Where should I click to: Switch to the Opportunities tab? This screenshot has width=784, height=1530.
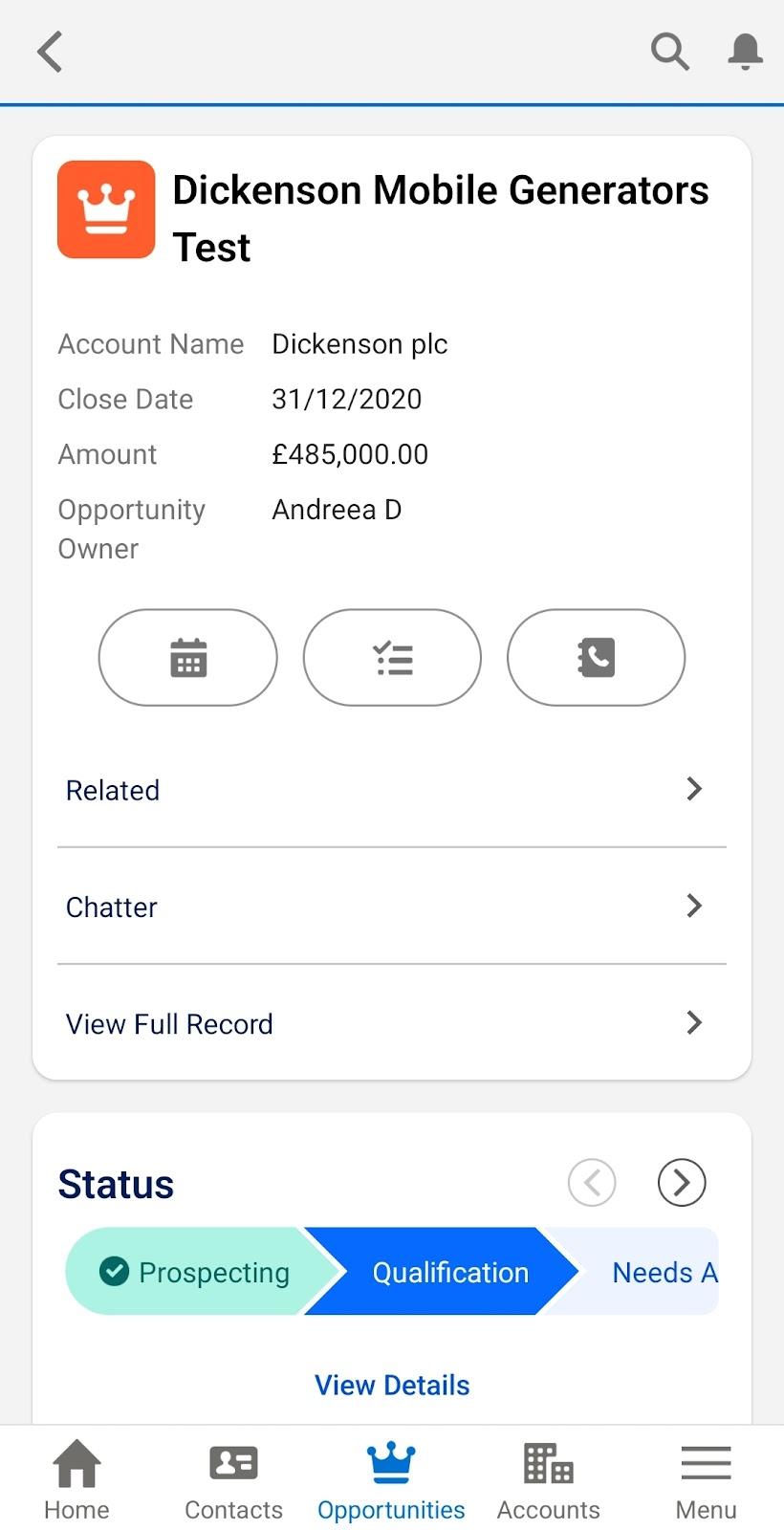[x=391, y=1480]
